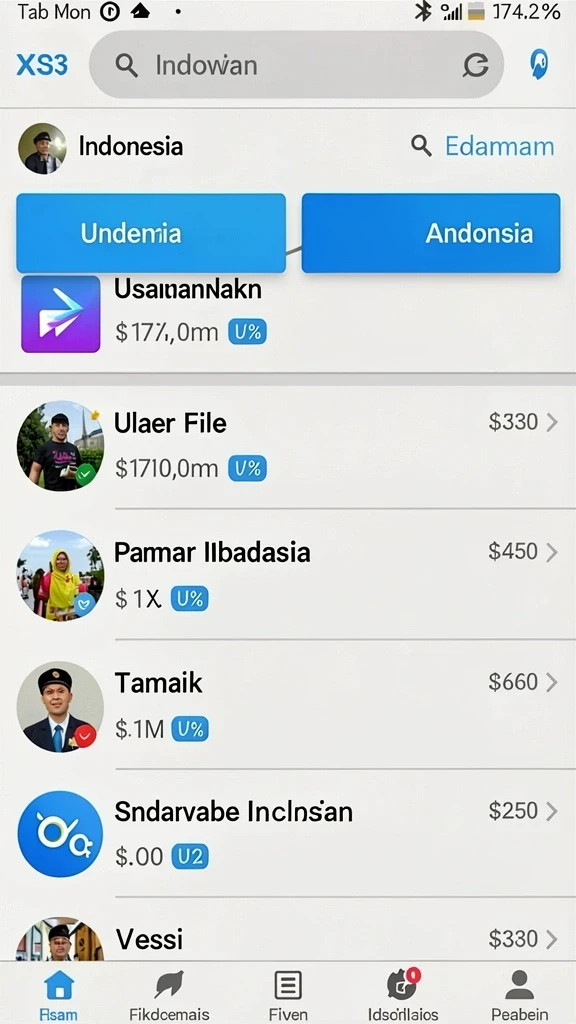The image size is (576, 1024).
Task: Tap the refresh icon in the search bar
Action: pyautogui.click(x=475, y=65)
